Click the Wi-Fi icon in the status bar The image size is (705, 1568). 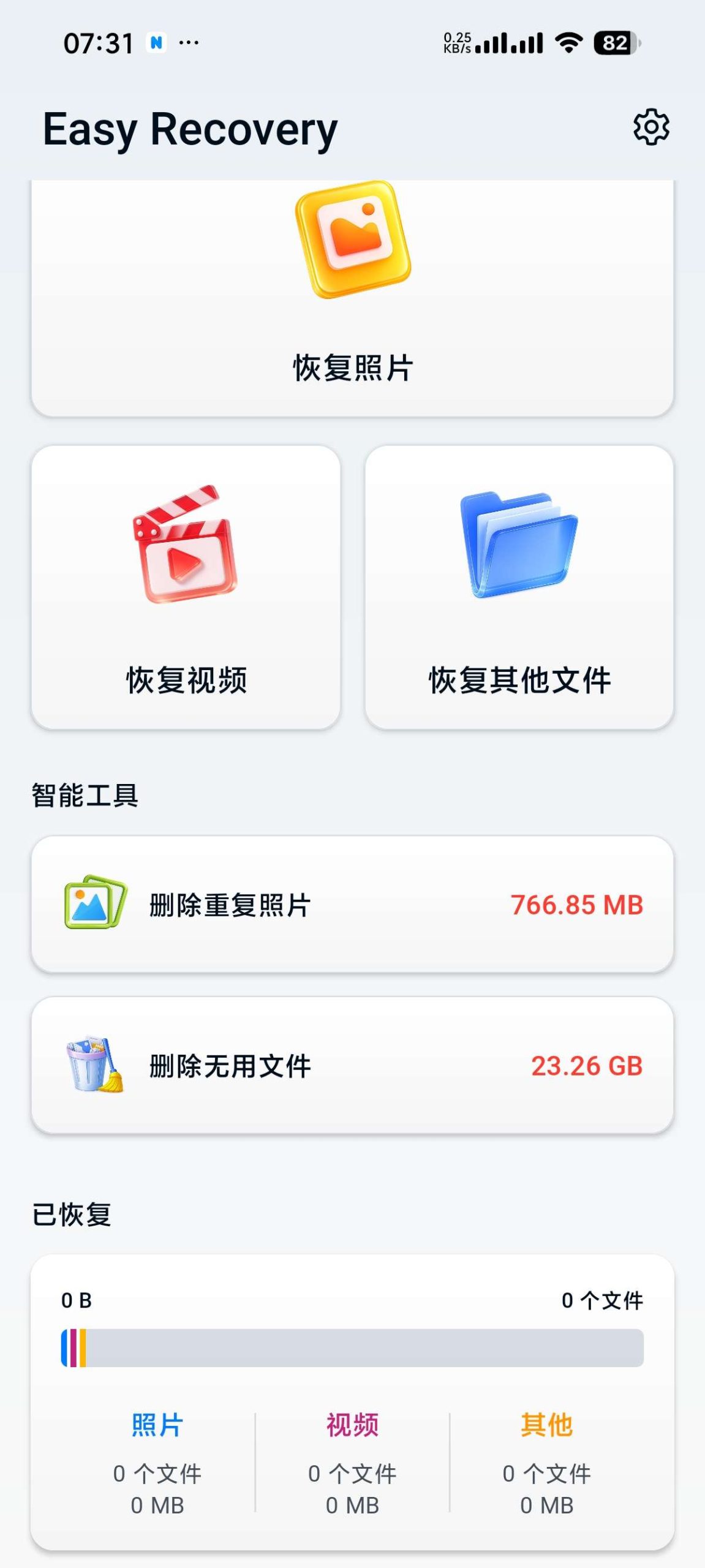coord(569,43)
